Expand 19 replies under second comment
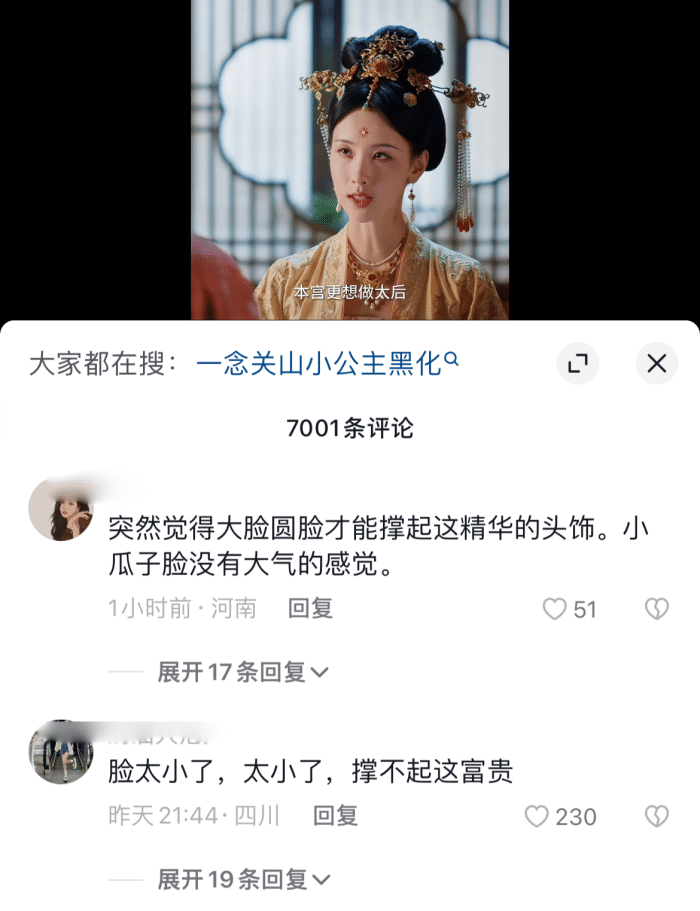Image resolution: width=700 pixels, height=911 pixels. (x=242, y=880)
